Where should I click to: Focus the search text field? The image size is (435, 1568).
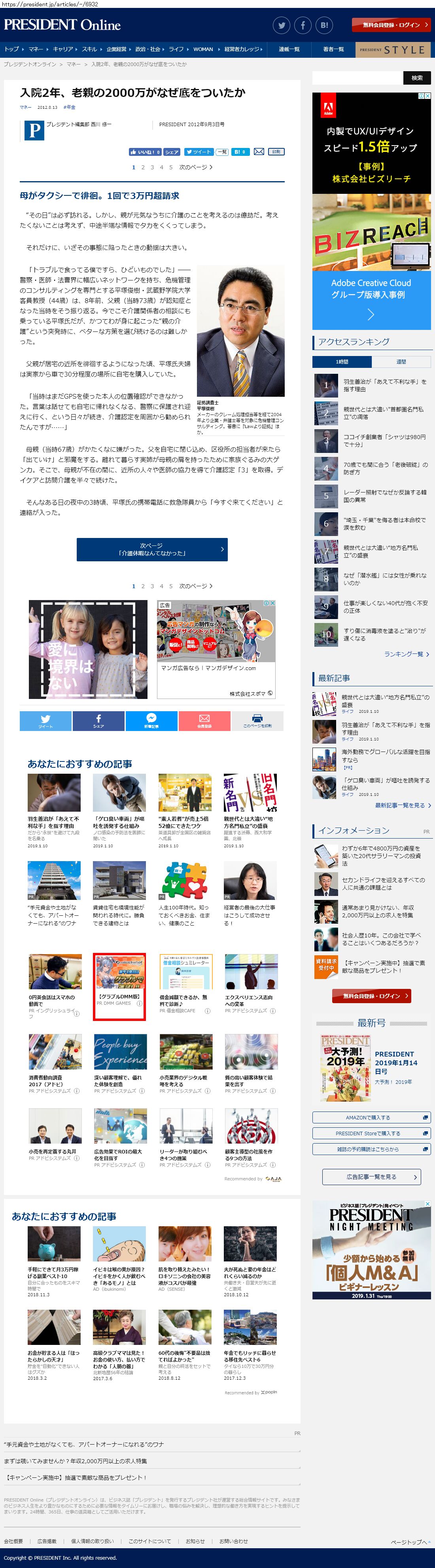pos(358,78)
